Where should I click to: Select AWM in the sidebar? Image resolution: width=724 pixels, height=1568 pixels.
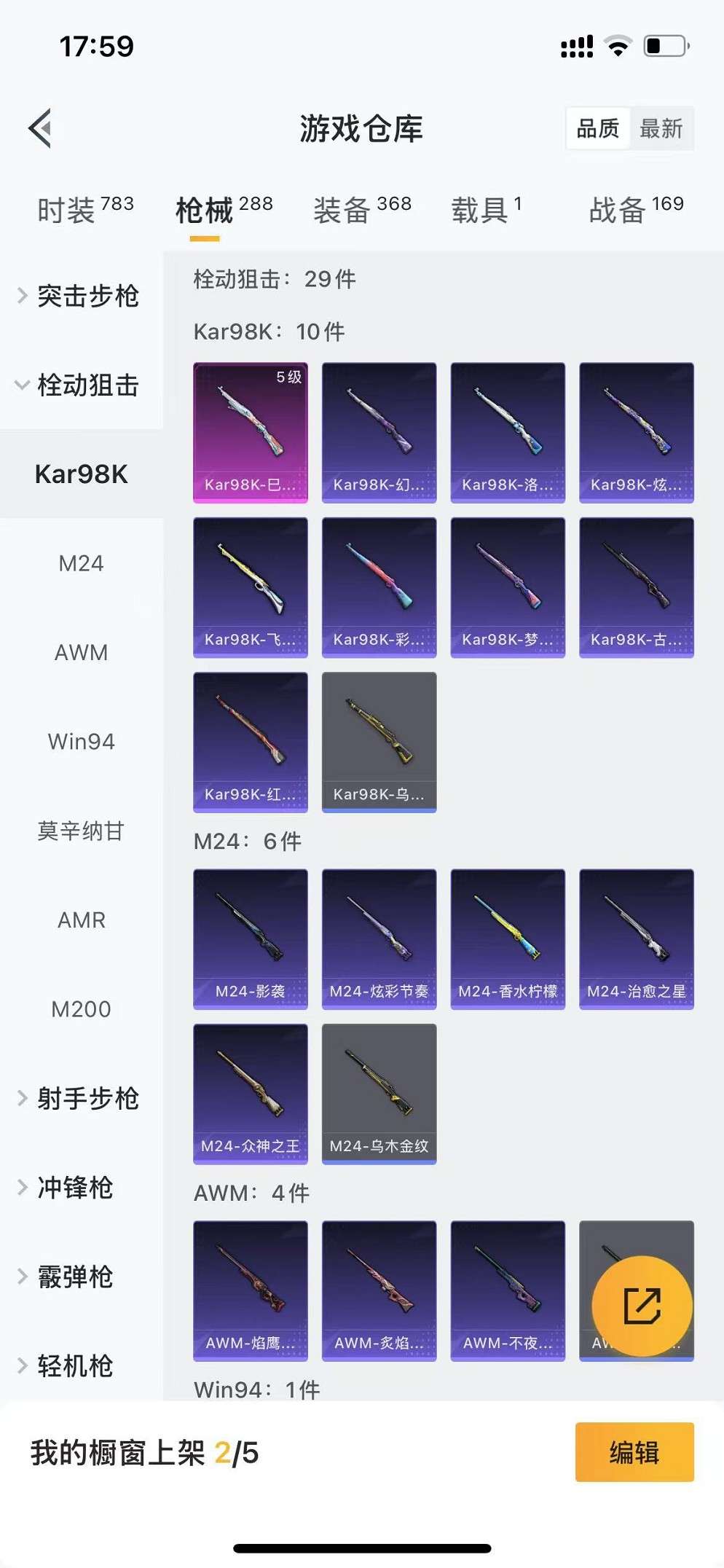pos(81,652)
